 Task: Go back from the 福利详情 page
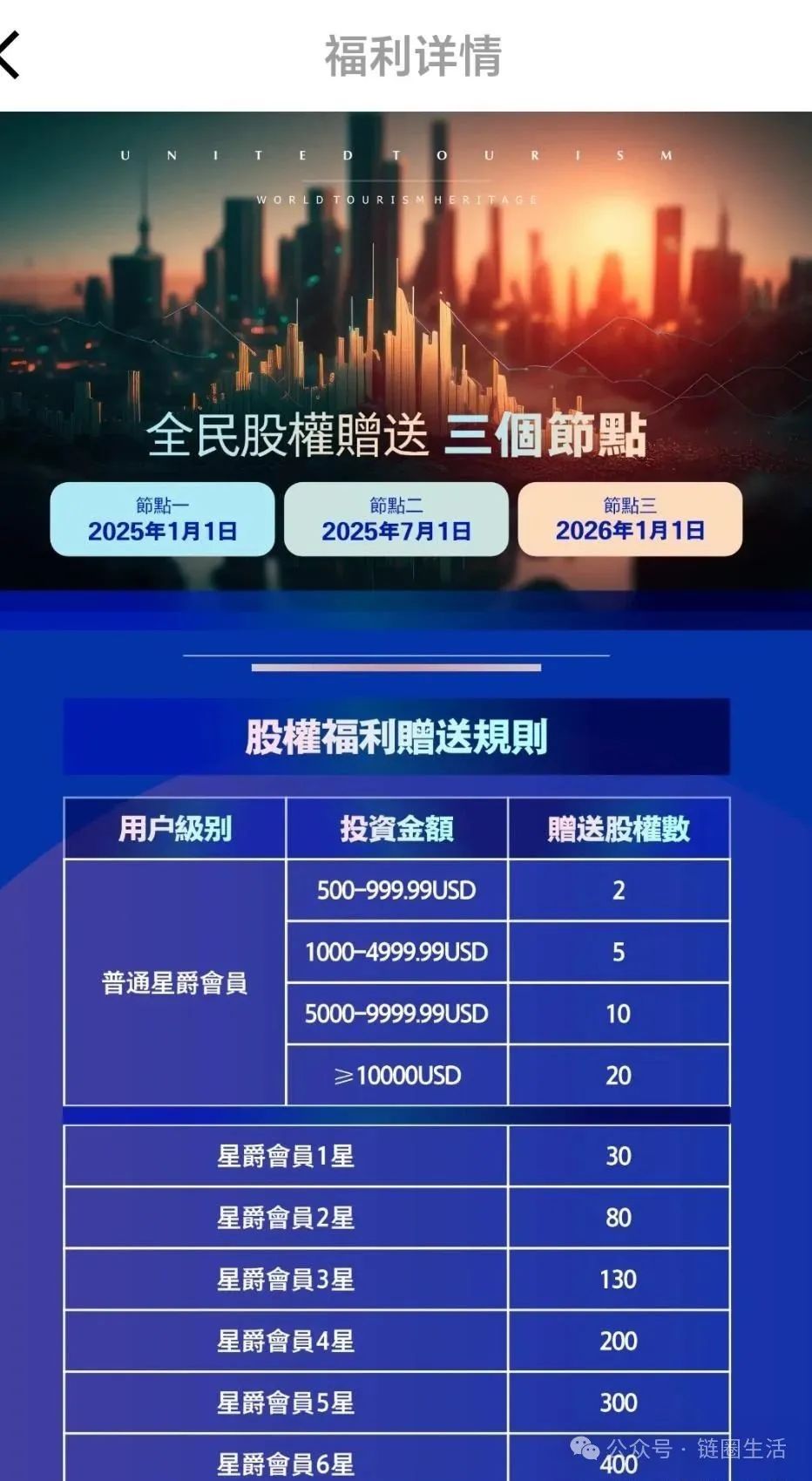pos(10,55)
